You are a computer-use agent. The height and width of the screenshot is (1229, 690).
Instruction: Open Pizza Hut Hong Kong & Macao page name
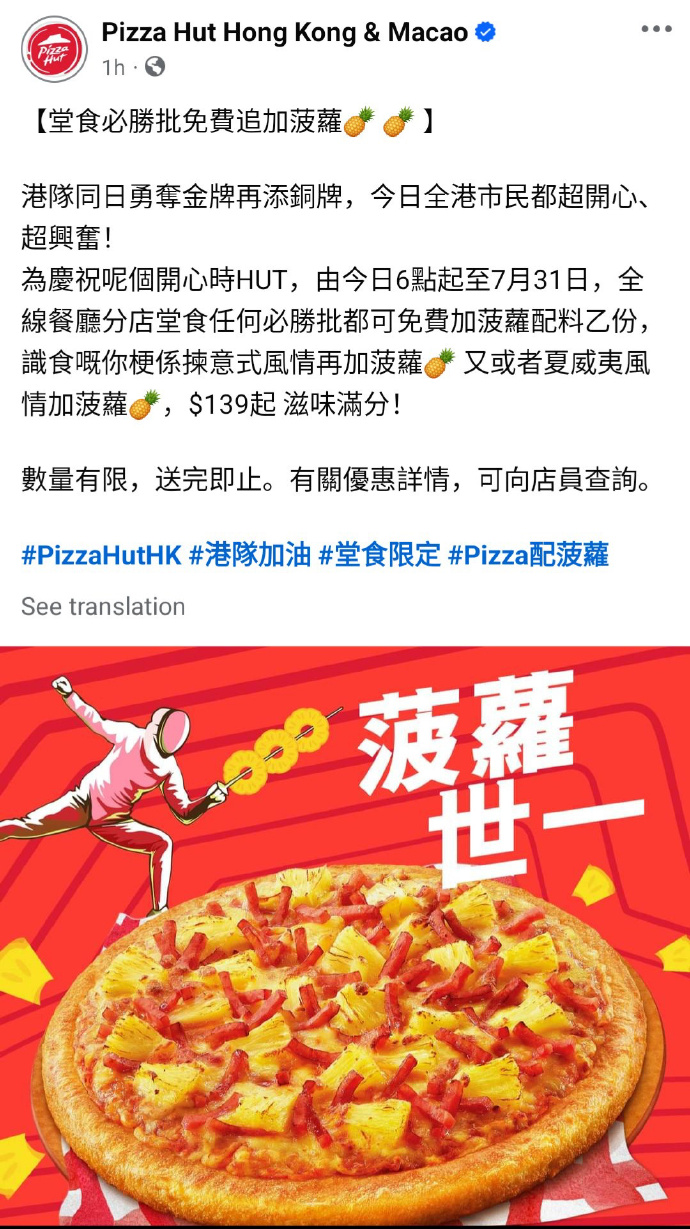285,32
